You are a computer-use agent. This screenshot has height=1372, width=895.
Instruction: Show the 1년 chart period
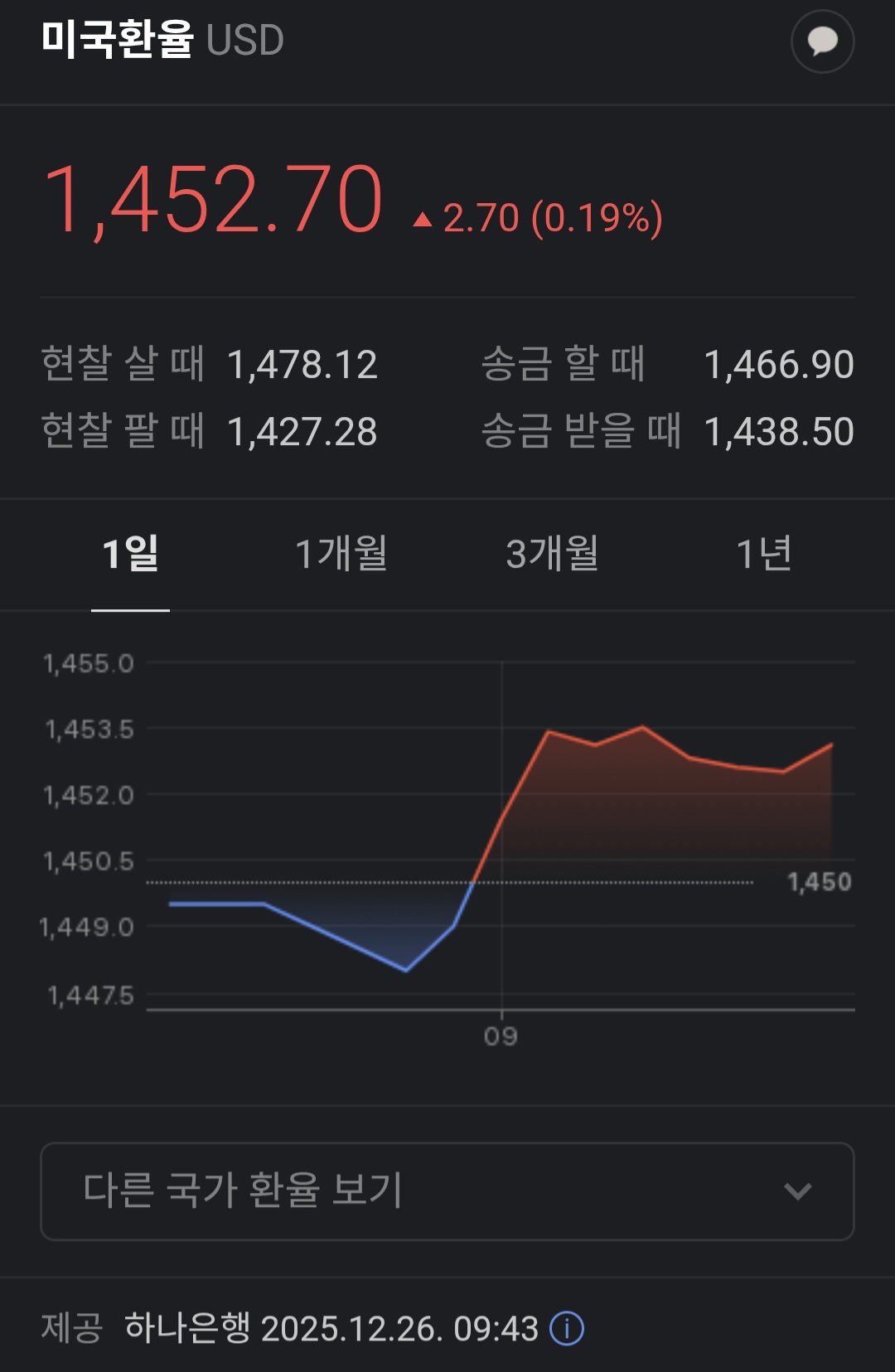coord(764,554)
